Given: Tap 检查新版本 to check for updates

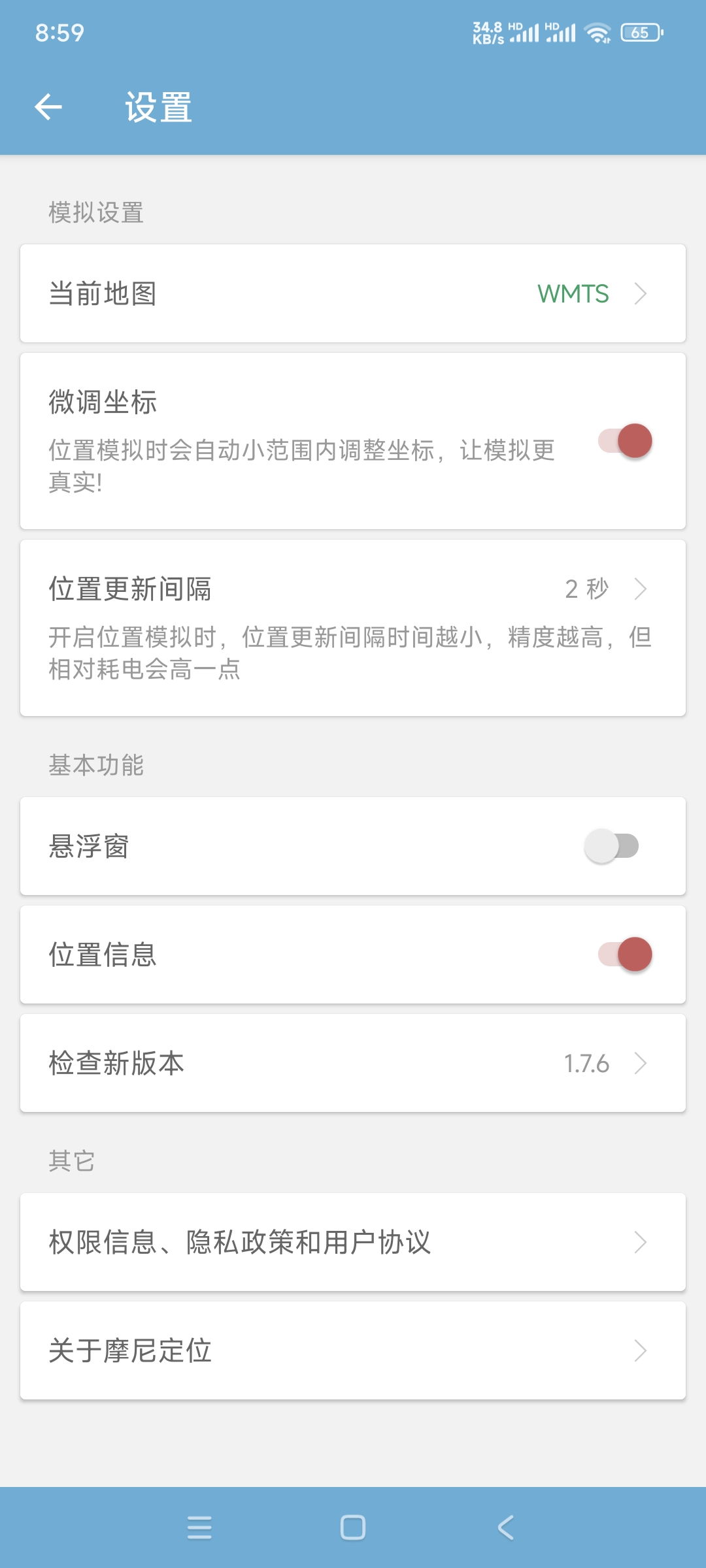Looking at the screenshot, I should pyautogui.click(x=353, y=1063).
